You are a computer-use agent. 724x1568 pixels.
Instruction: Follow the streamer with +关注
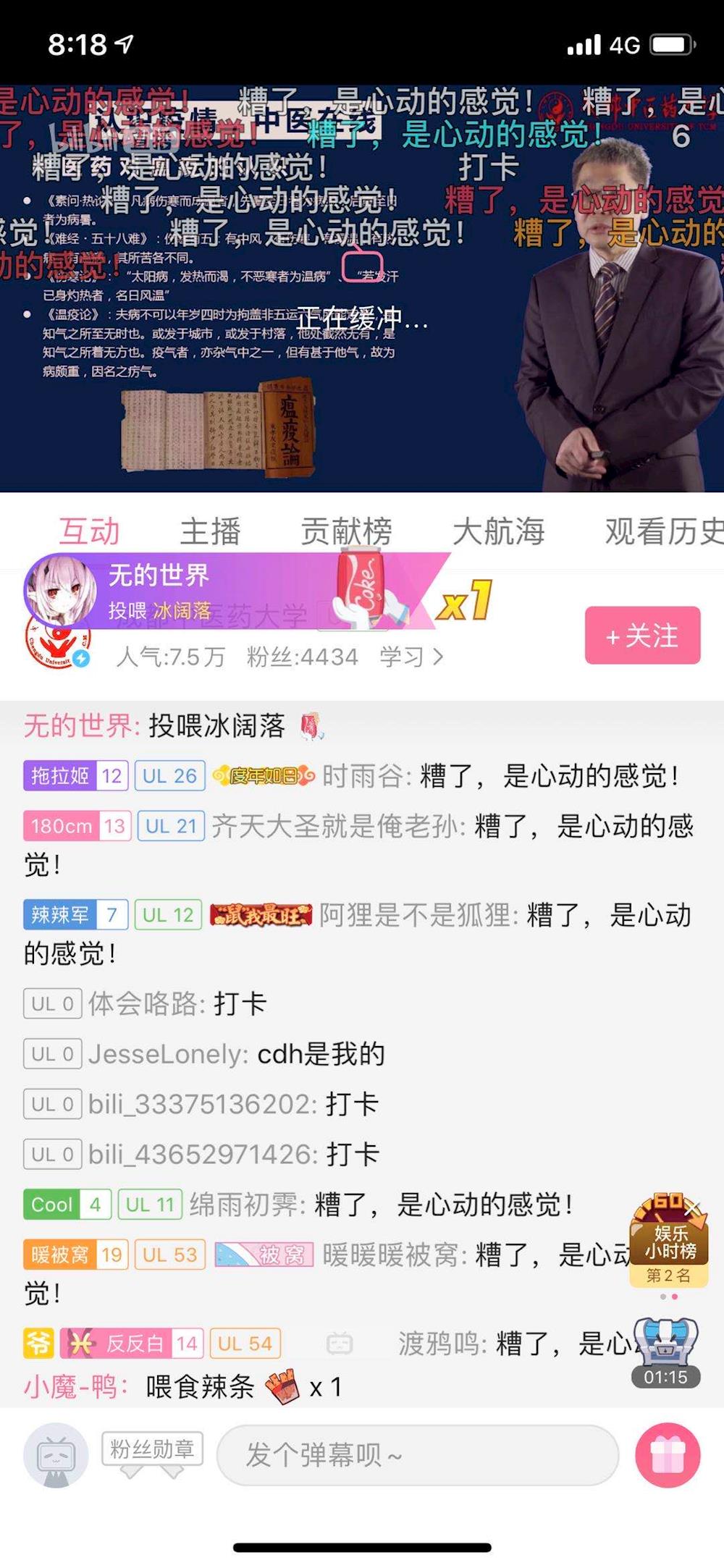(x=642, y=636)
